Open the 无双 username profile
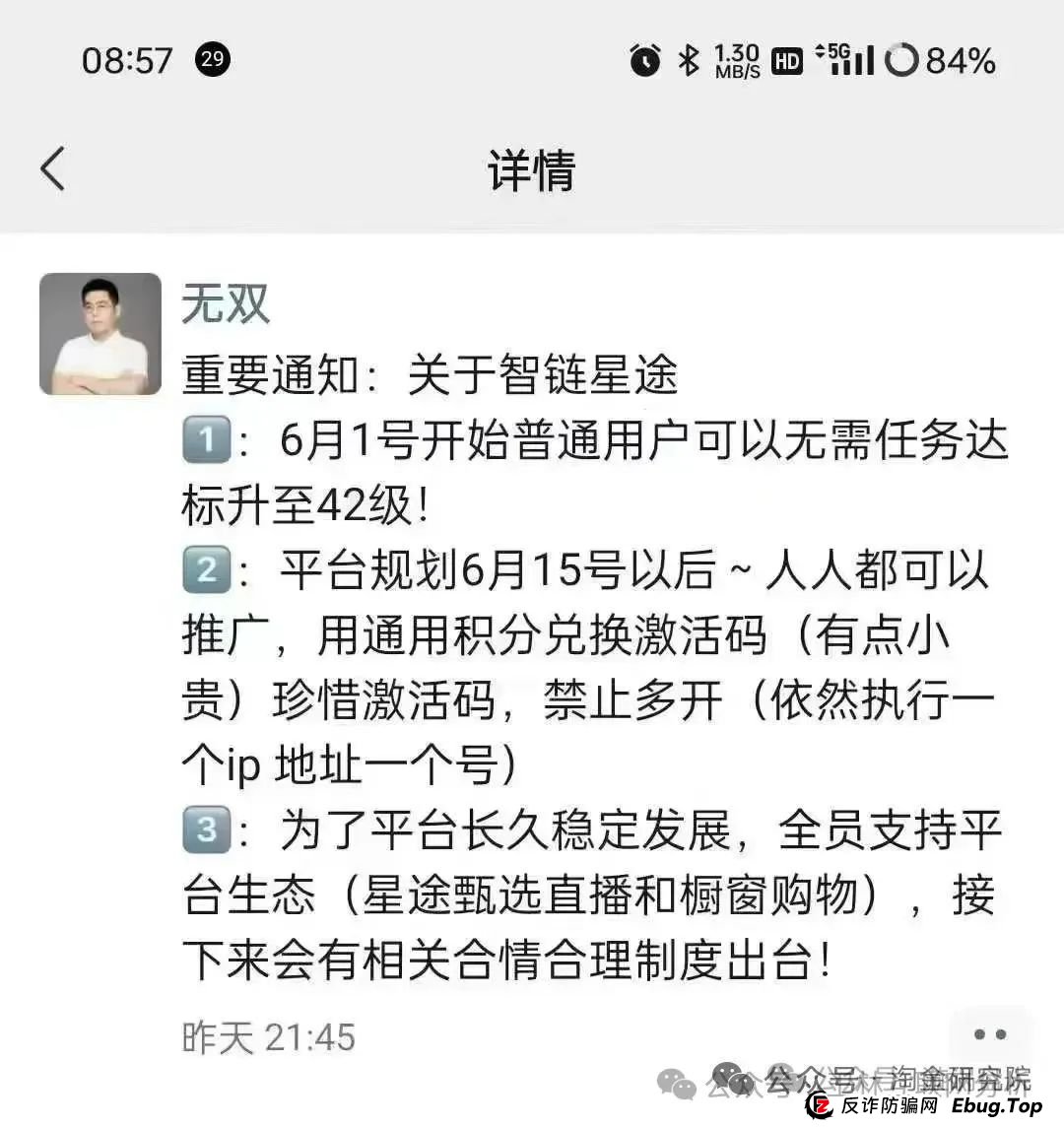Screen dimensions: 1064x1127 point(226,302)
